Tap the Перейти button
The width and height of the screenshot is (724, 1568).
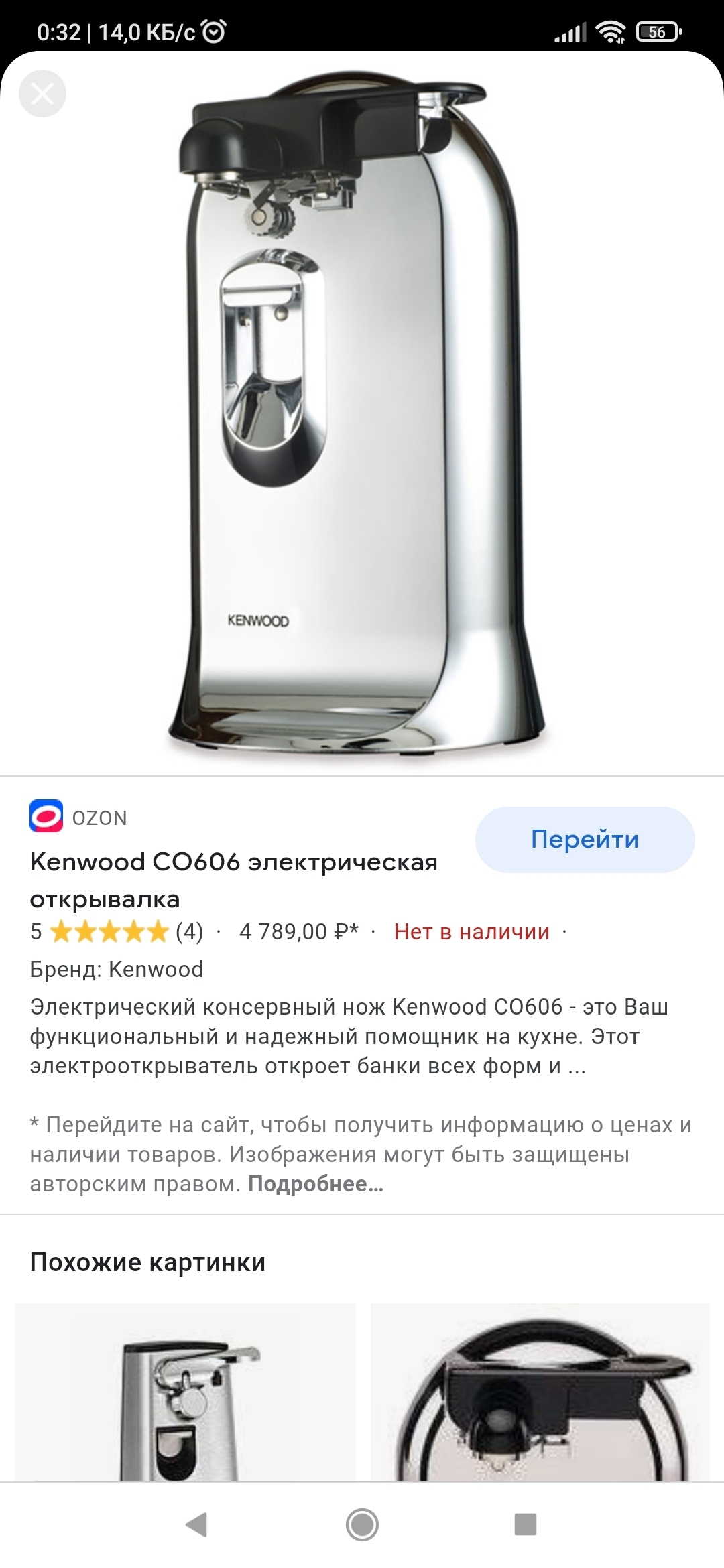tap(585, 840)
